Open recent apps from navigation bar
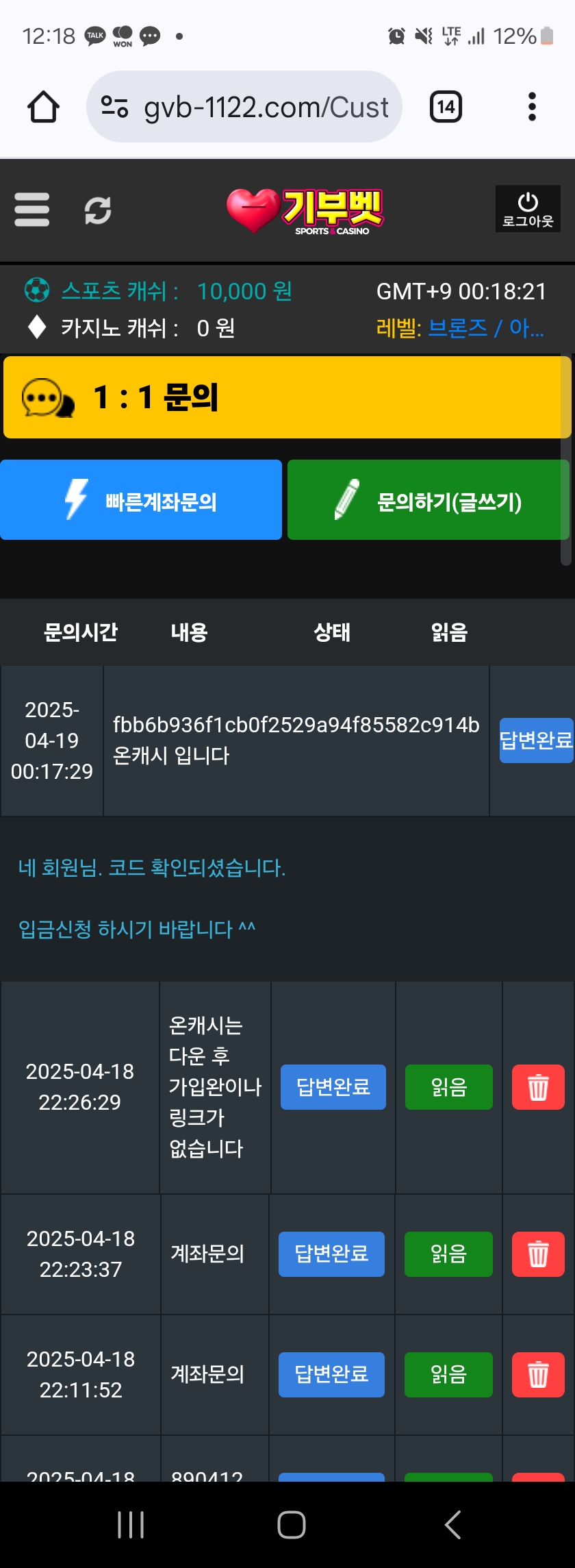Screen dimensions: 575x1568 pyautogui.click(x=130, y=1524)
